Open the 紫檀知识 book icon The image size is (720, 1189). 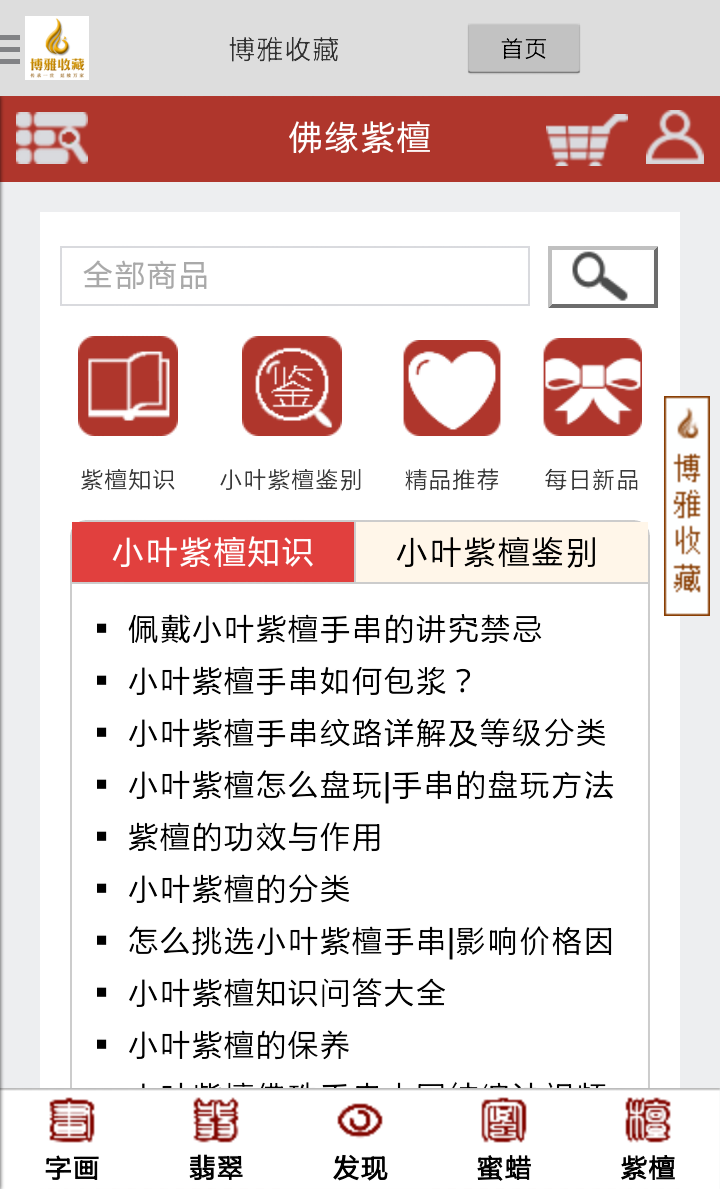point(128,386)
